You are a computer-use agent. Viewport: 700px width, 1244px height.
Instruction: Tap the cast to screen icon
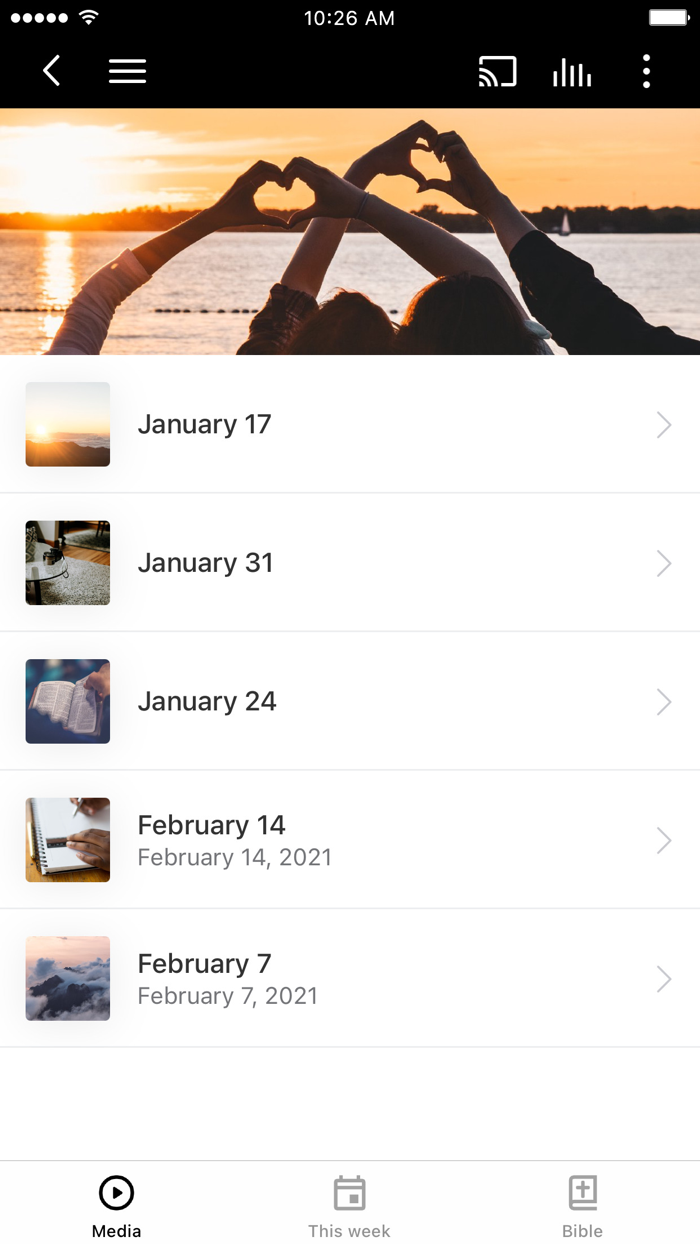click(497, 72)
